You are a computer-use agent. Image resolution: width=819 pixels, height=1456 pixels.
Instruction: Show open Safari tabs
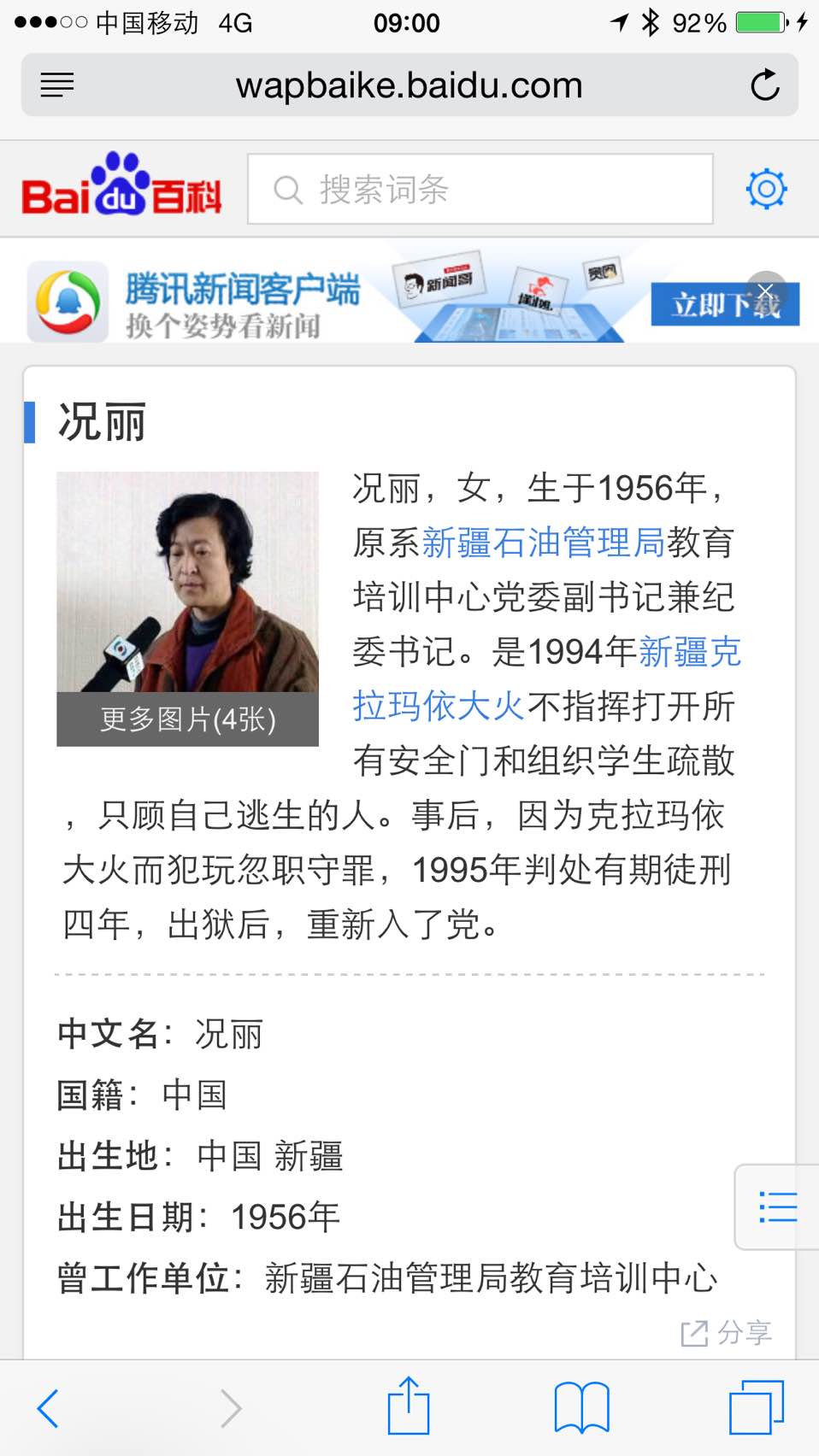pos(757,1407)
